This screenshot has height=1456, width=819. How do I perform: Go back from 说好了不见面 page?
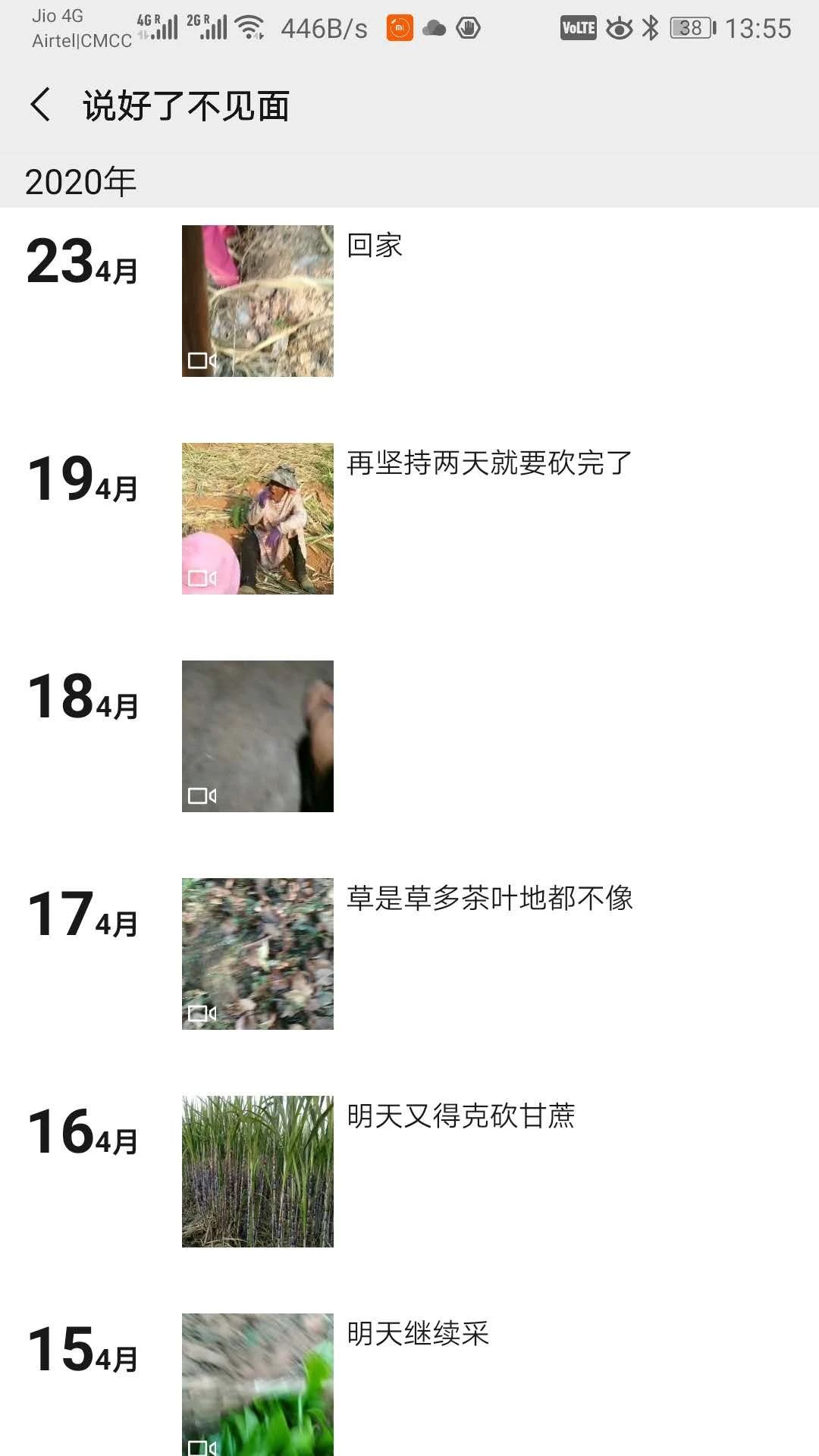click(41, 105)
